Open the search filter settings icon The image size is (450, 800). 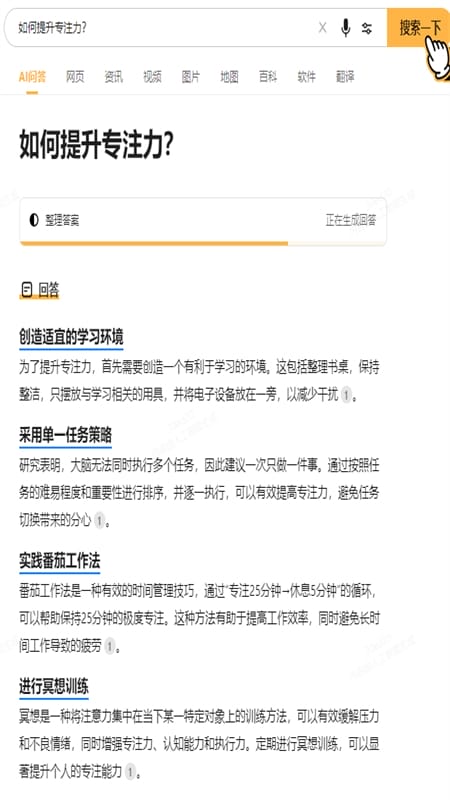[367, 28]
